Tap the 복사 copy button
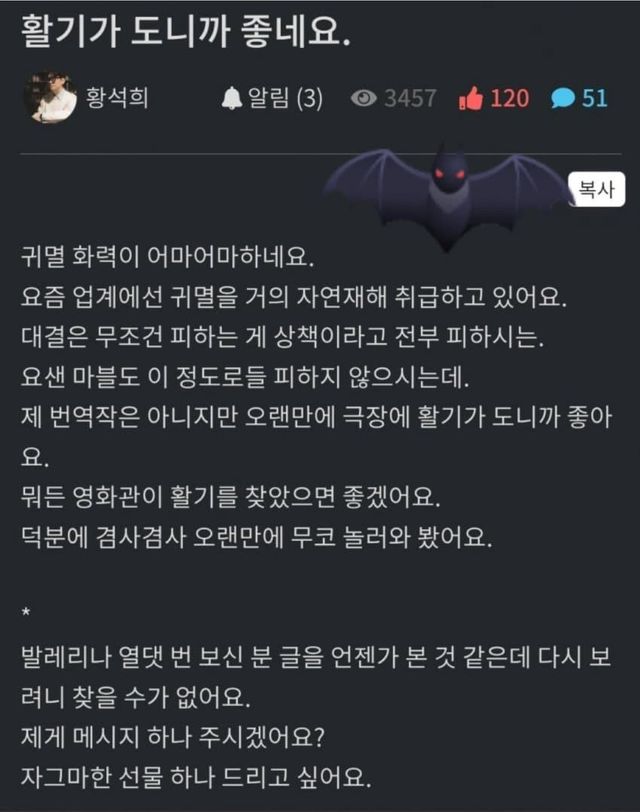This screenshot has width=640, height=812. click(x=597, y=189)
